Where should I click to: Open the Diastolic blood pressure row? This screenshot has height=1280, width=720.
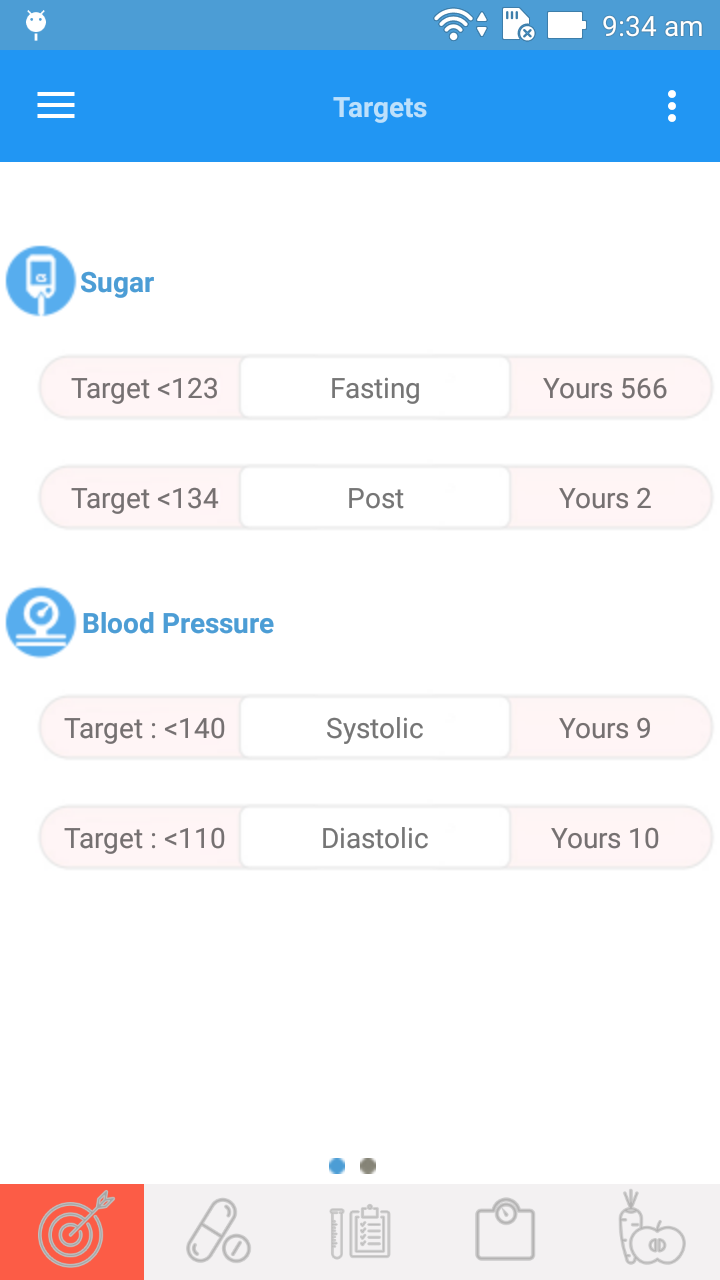375,838
